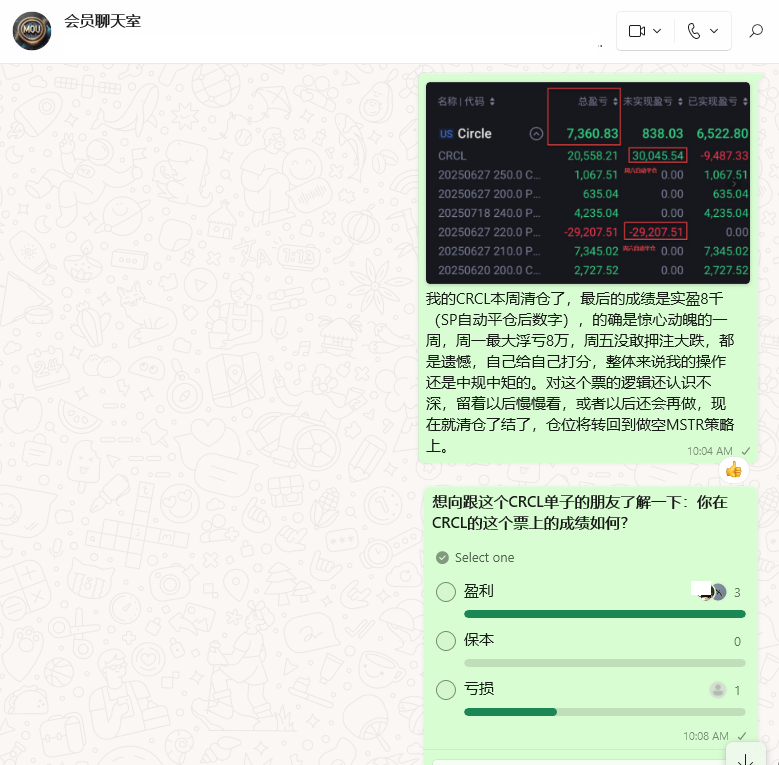This screenshot has width=779, height=765.
Task: Open 会员聊天室 group profile avatar
Action: tap(32, 31)
